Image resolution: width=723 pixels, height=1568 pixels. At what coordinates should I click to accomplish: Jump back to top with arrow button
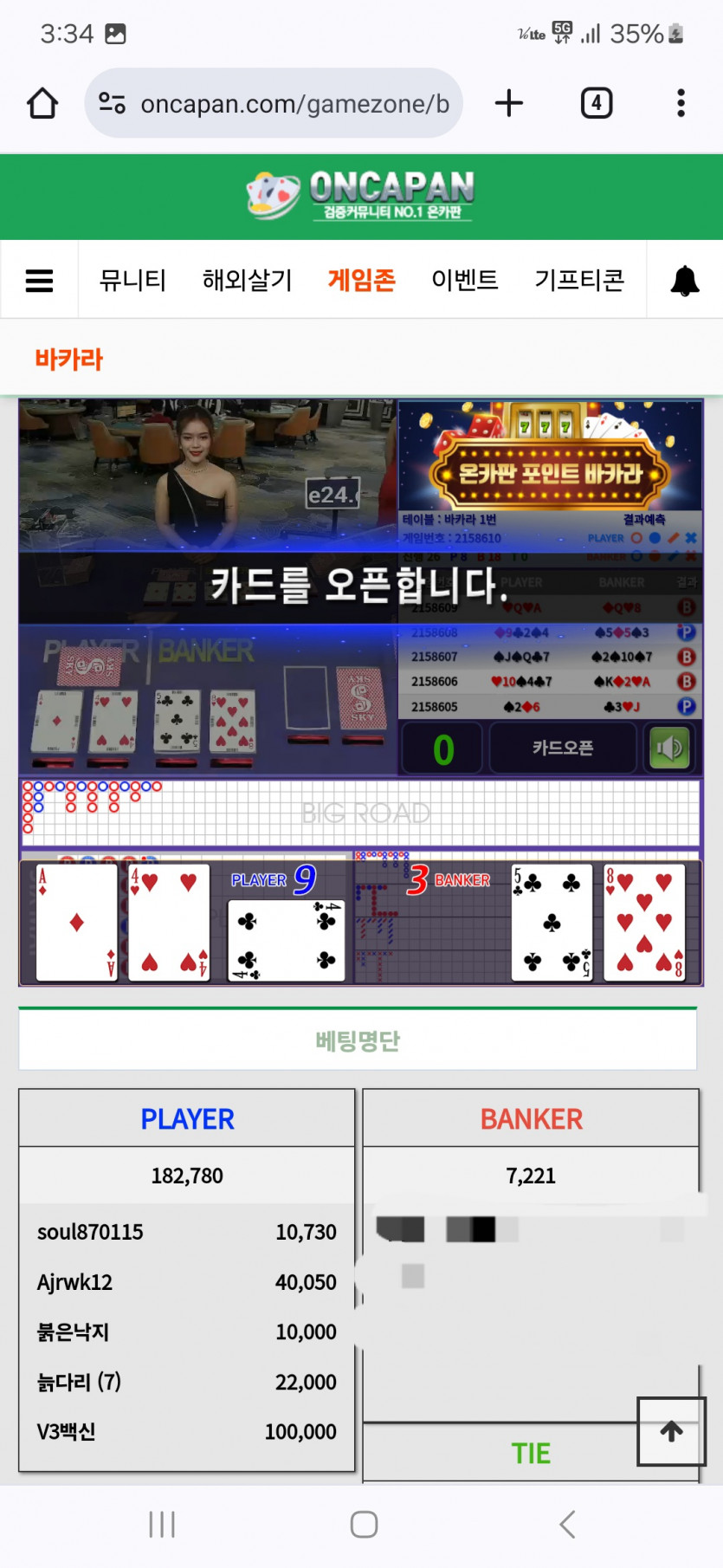[671, 1431]
